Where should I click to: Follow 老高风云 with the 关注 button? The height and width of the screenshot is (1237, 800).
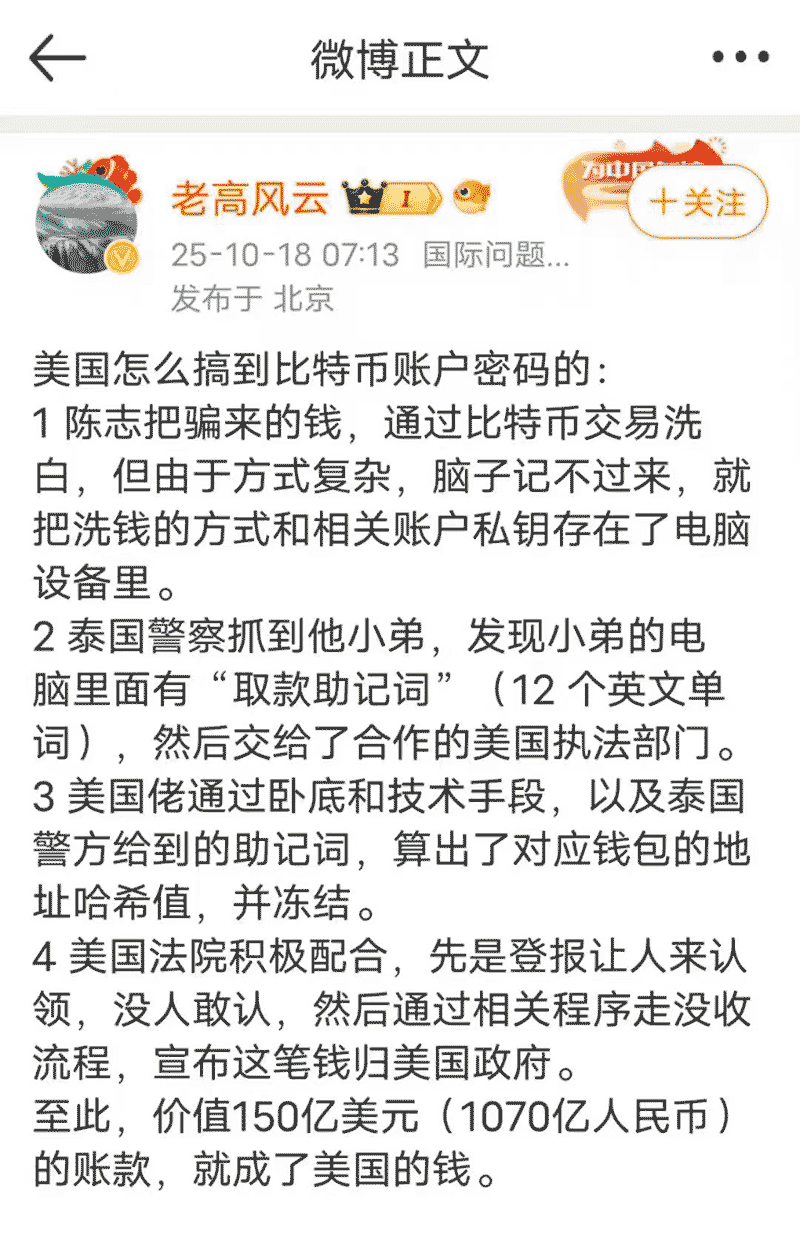697,203
